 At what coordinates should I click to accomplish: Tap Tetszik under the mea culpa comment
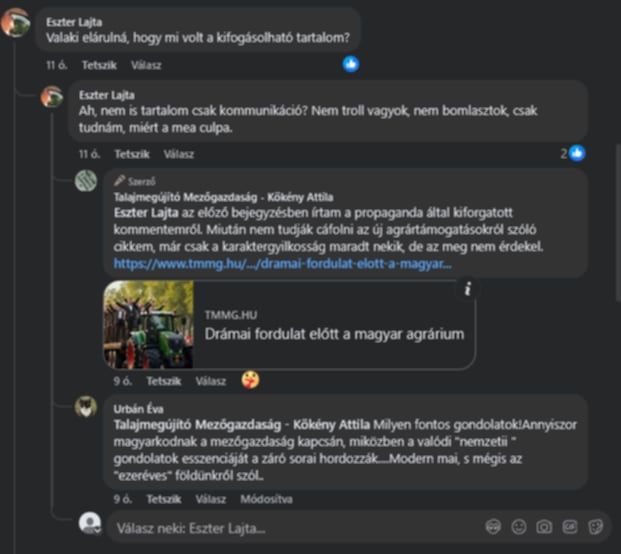[131, 155]
